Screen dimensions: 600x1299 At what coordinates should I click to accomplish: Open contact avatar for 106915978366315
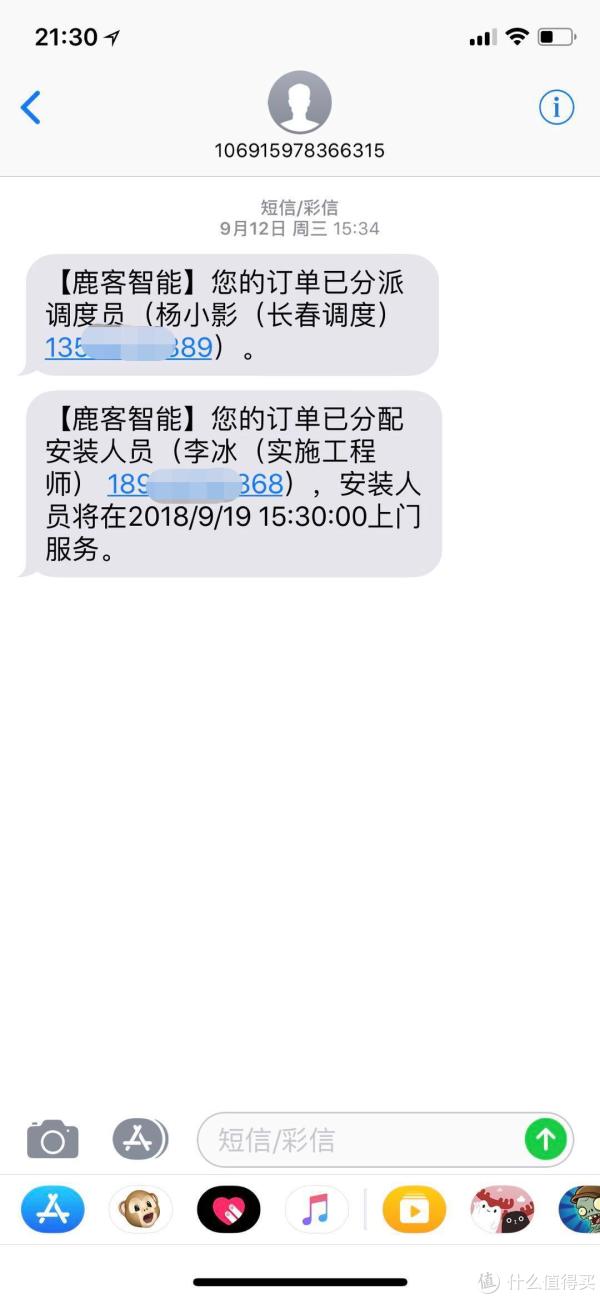[x=299, y=102]
